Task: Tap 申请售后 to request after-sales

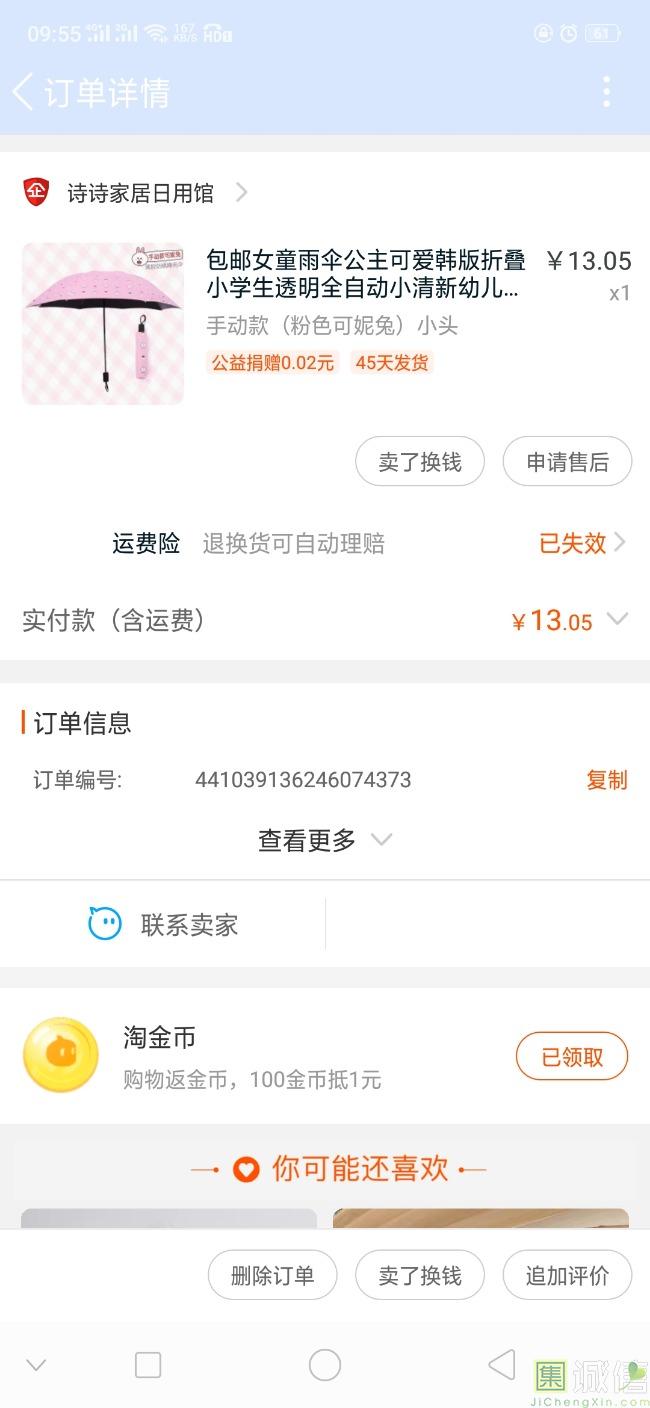Action: (x=567, y=462)
